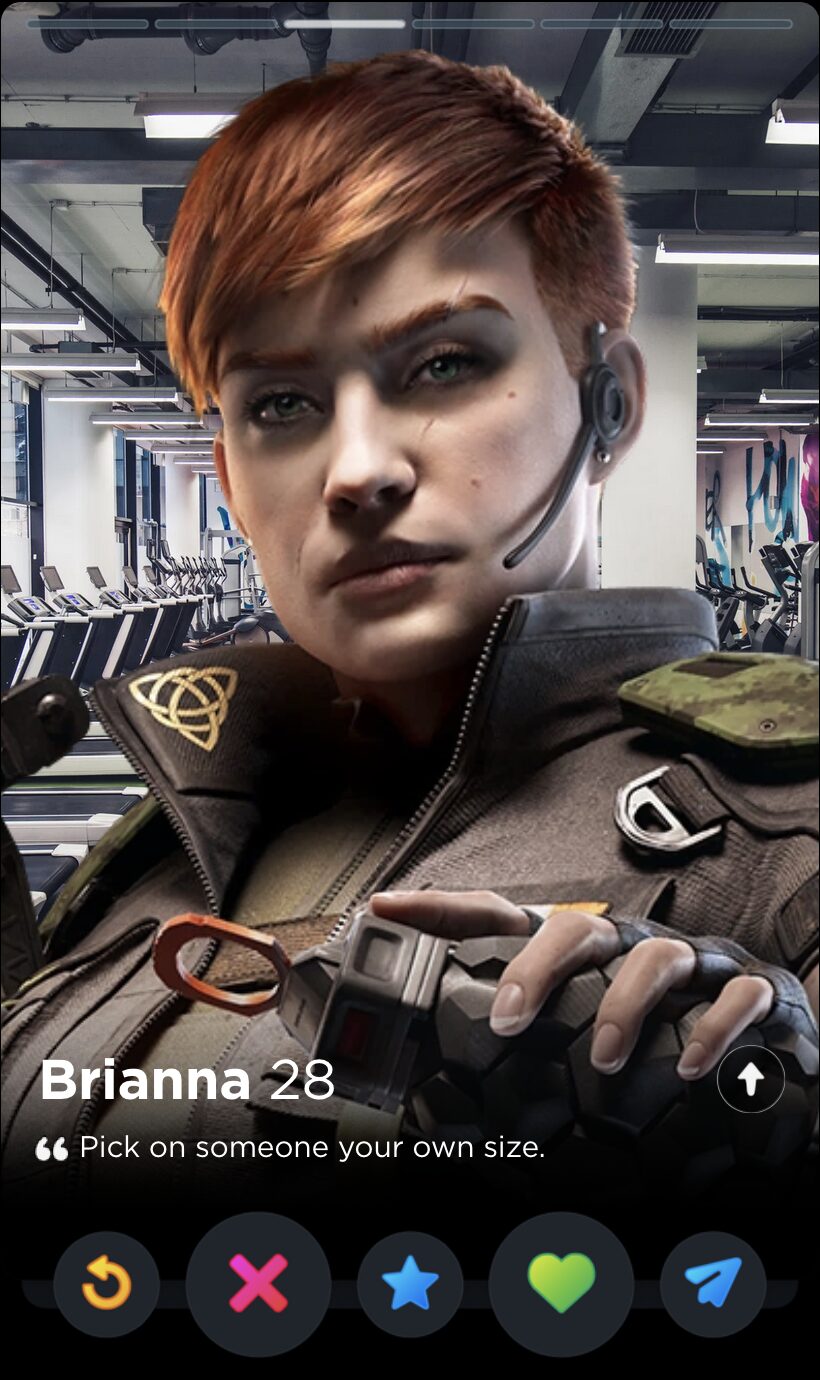Reject Brianna with the pink X
The image size is (820, 1380).
point(258,1284)
